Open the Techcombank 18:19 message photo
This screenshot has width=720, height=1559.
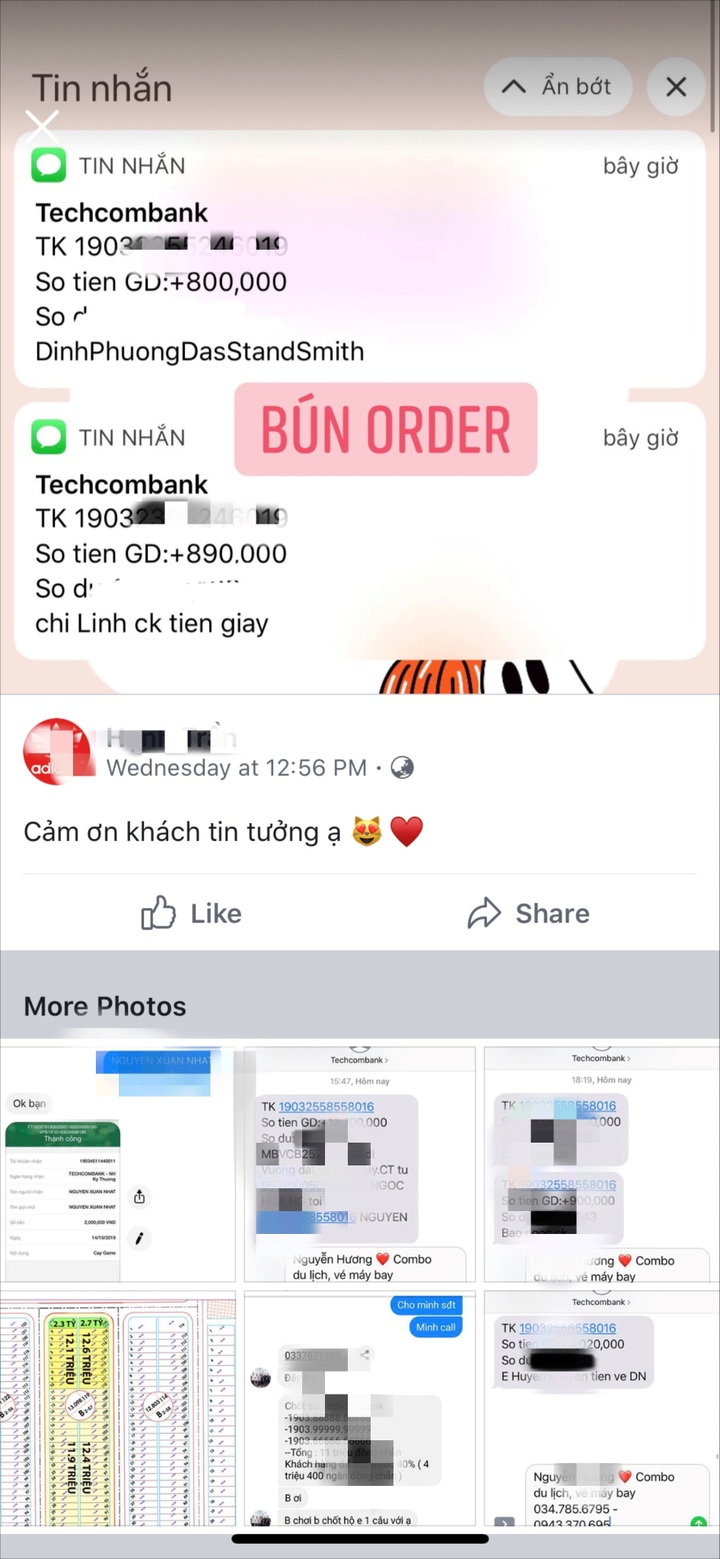pyautogui.click(x=600, y=1164)
